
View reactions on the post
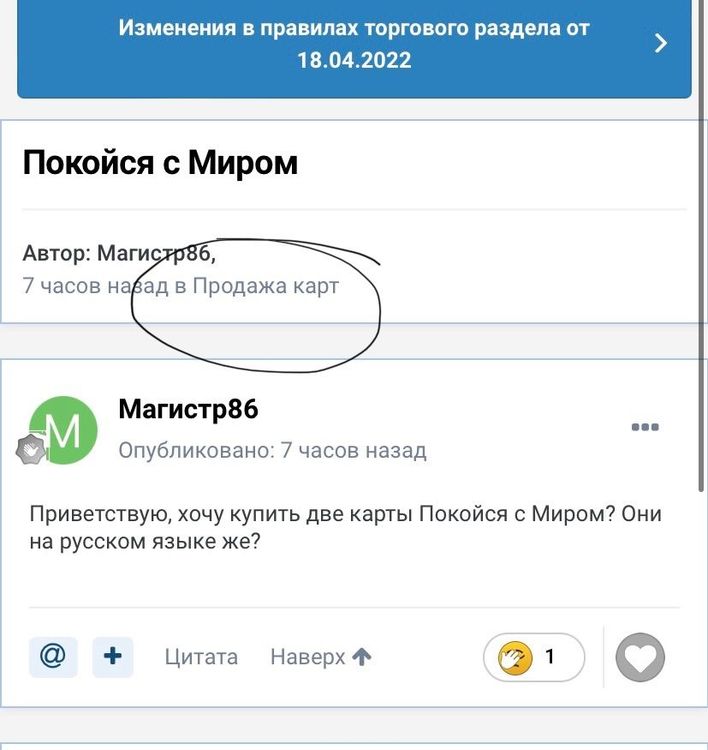(x=533, y=658)
